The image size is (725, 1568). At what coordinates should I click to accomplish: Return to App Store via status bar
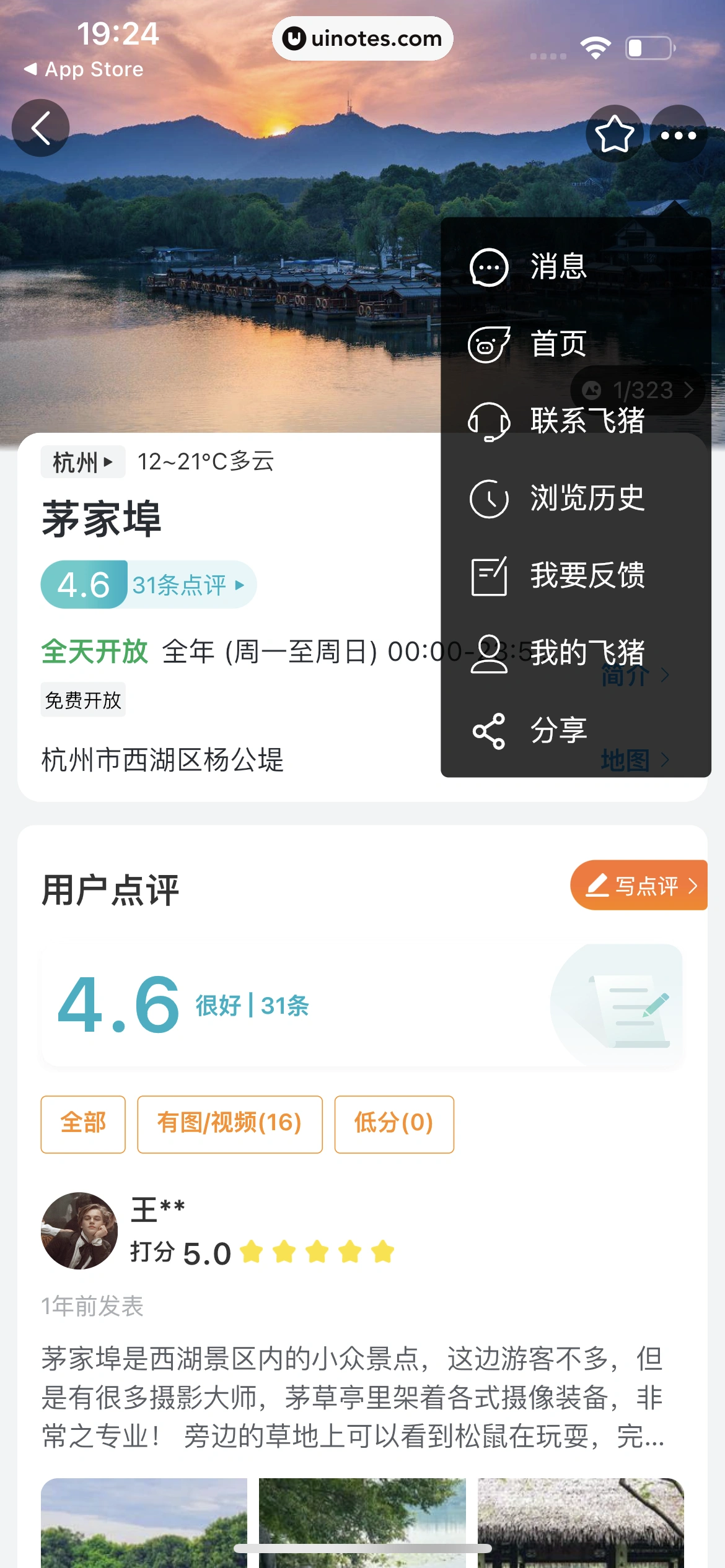click(x=84, y=69)
